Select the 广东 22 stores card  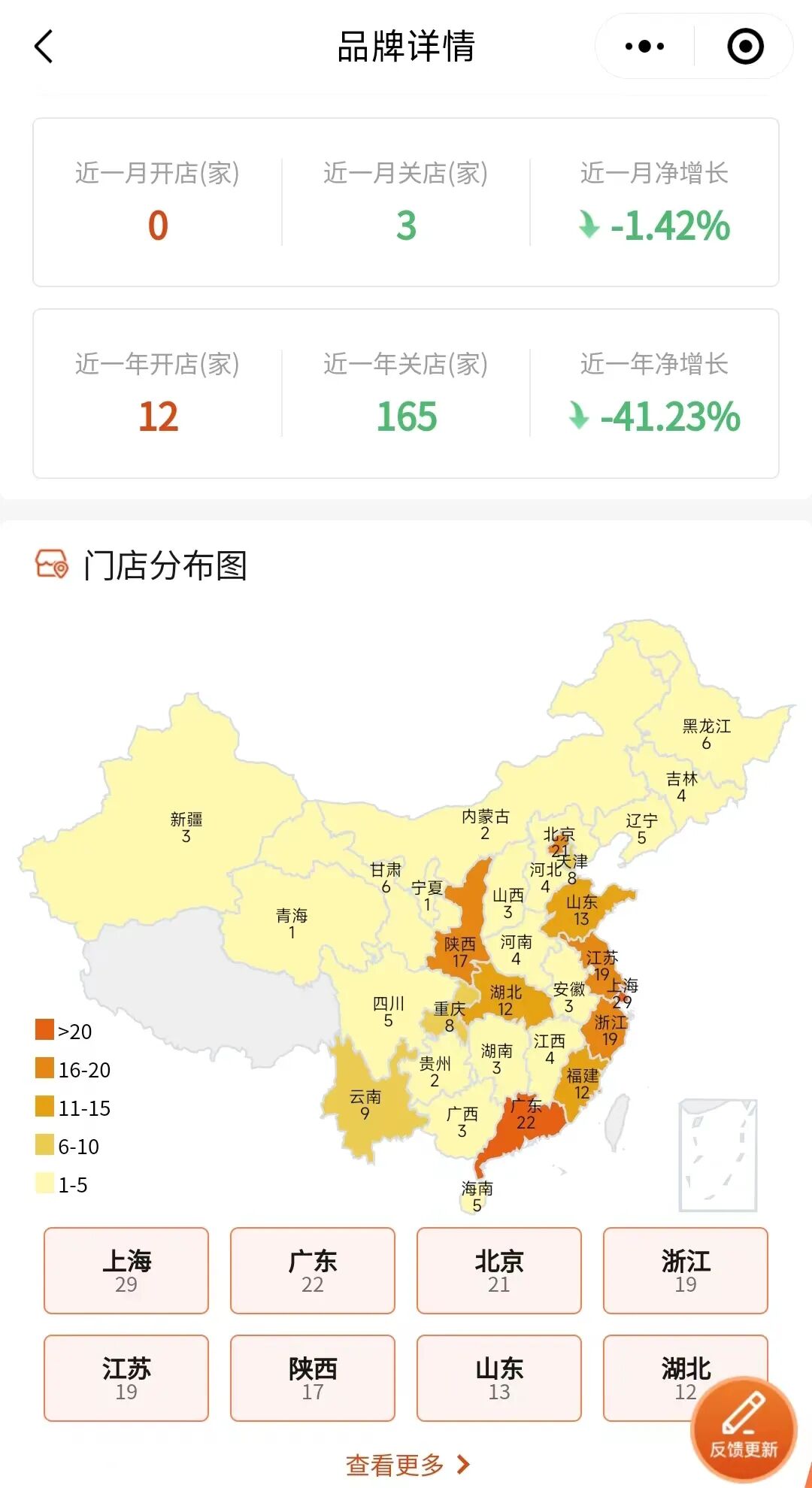313,1271
